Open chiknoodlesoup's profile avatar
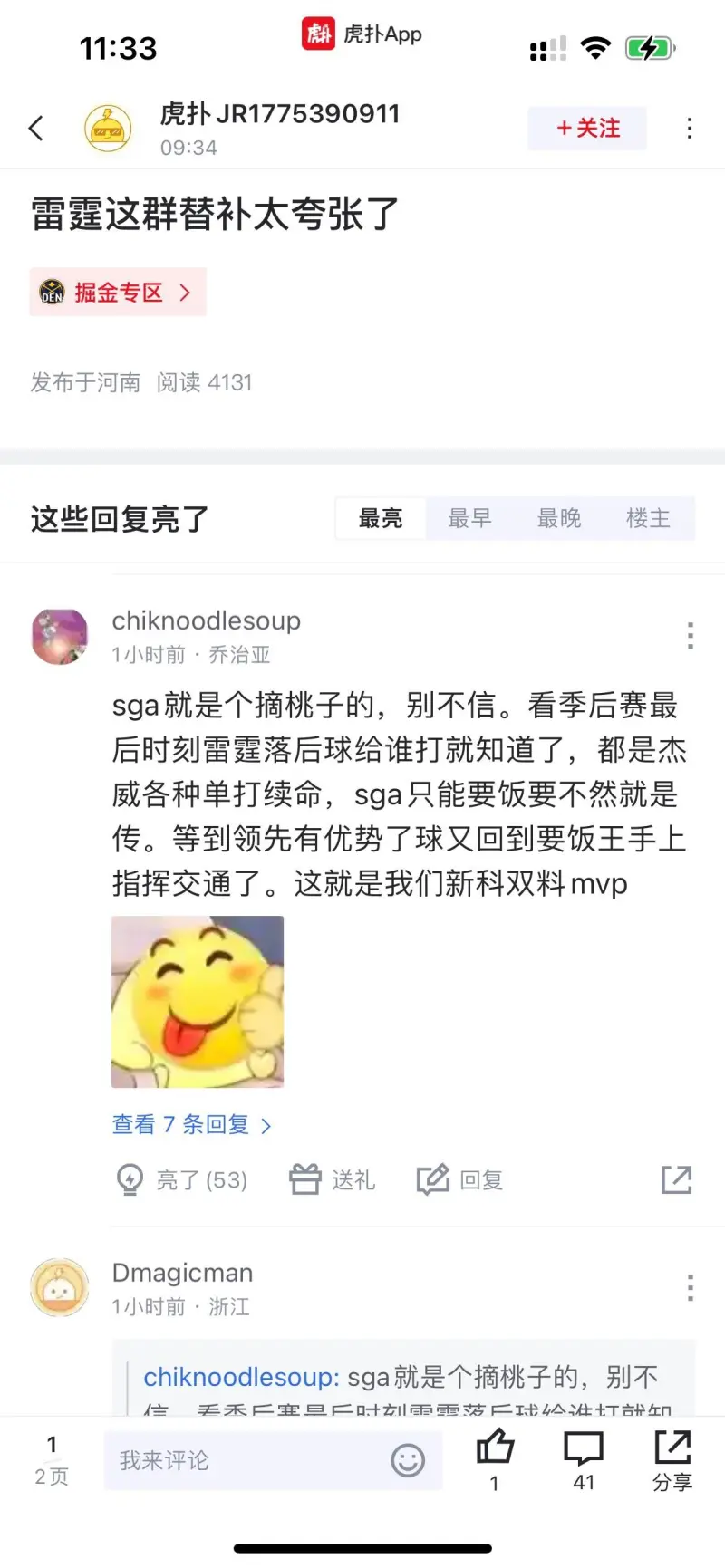This screenshot has width=725, height=1568. tap(60, 637)
